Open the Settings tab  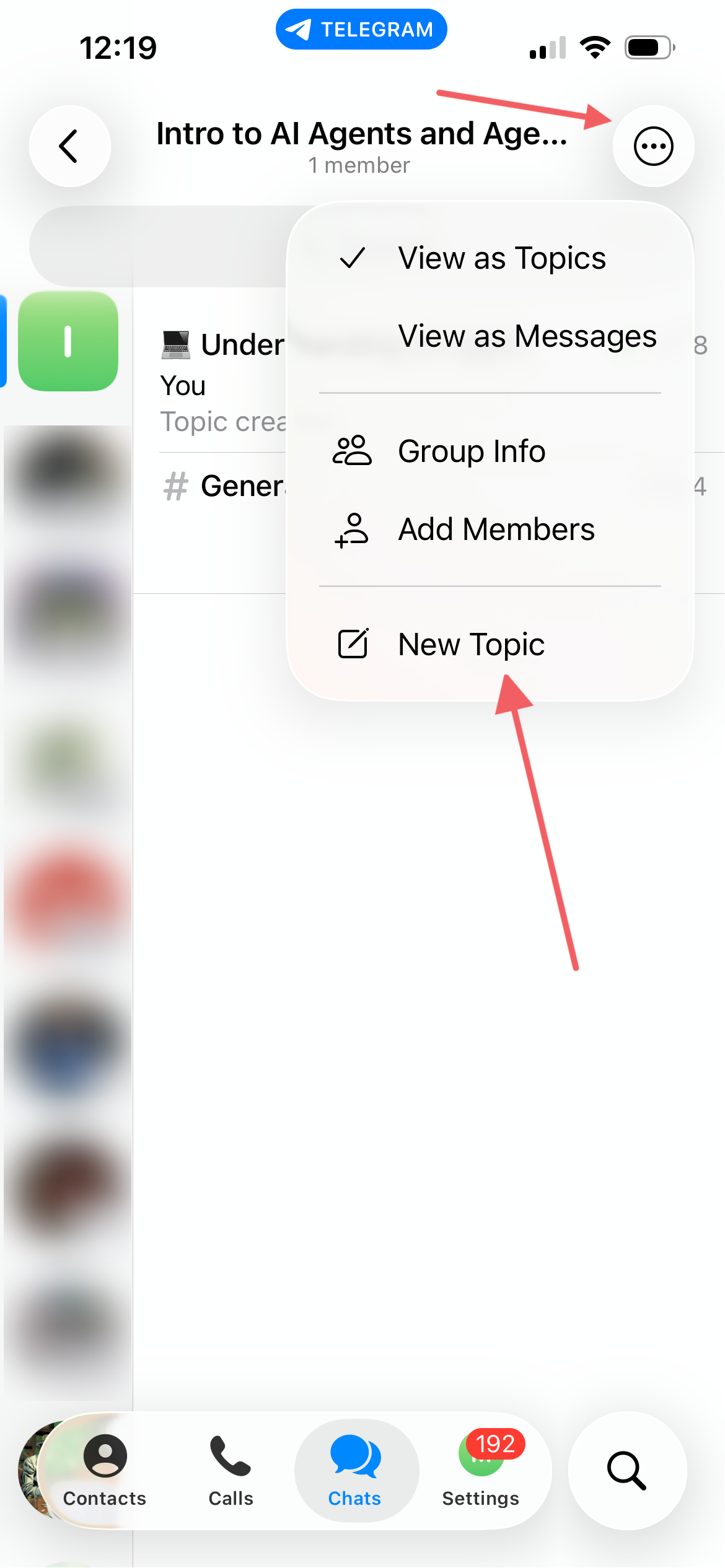[x=481, y=1471]
